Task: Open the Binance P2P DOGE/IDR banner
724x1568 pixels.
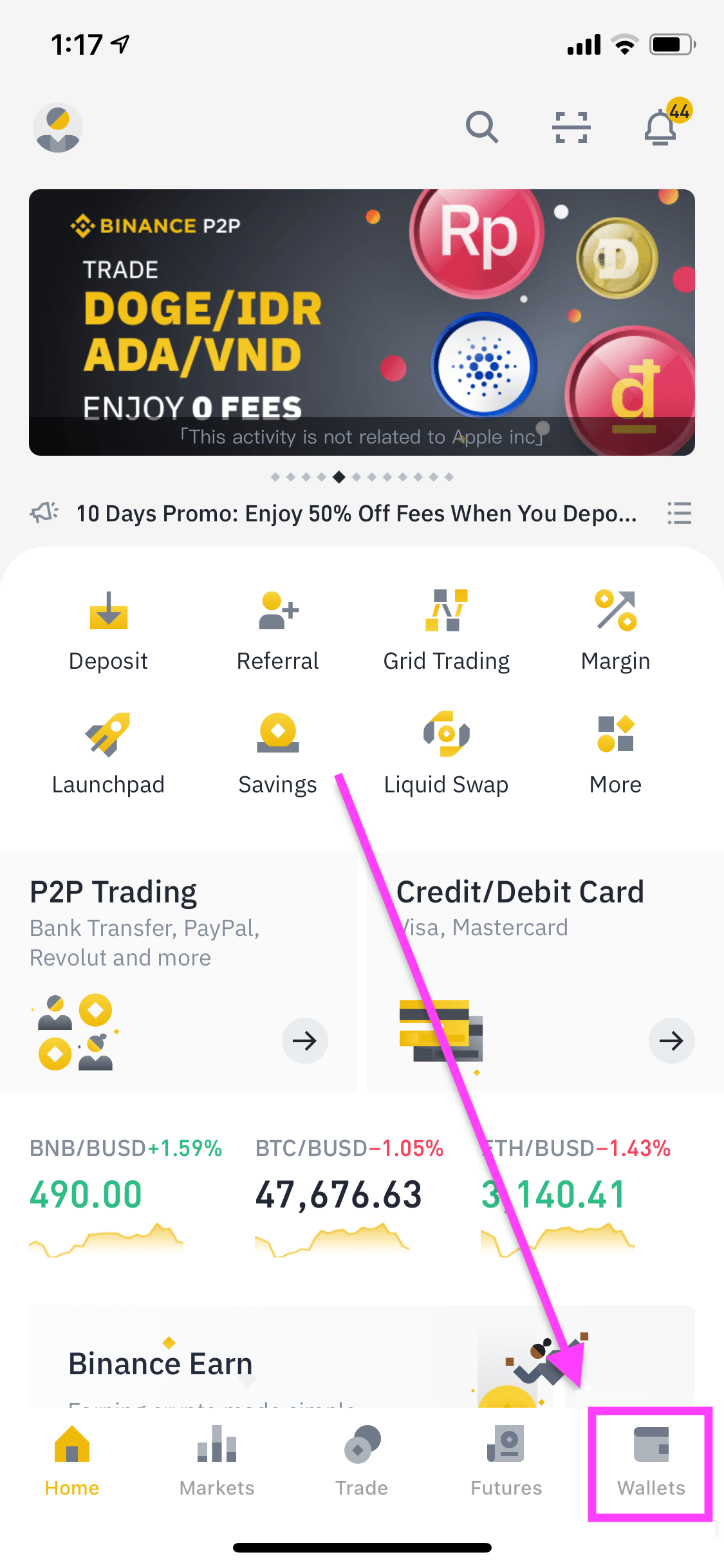Action: pyautogui.click(x=362, y=322)
